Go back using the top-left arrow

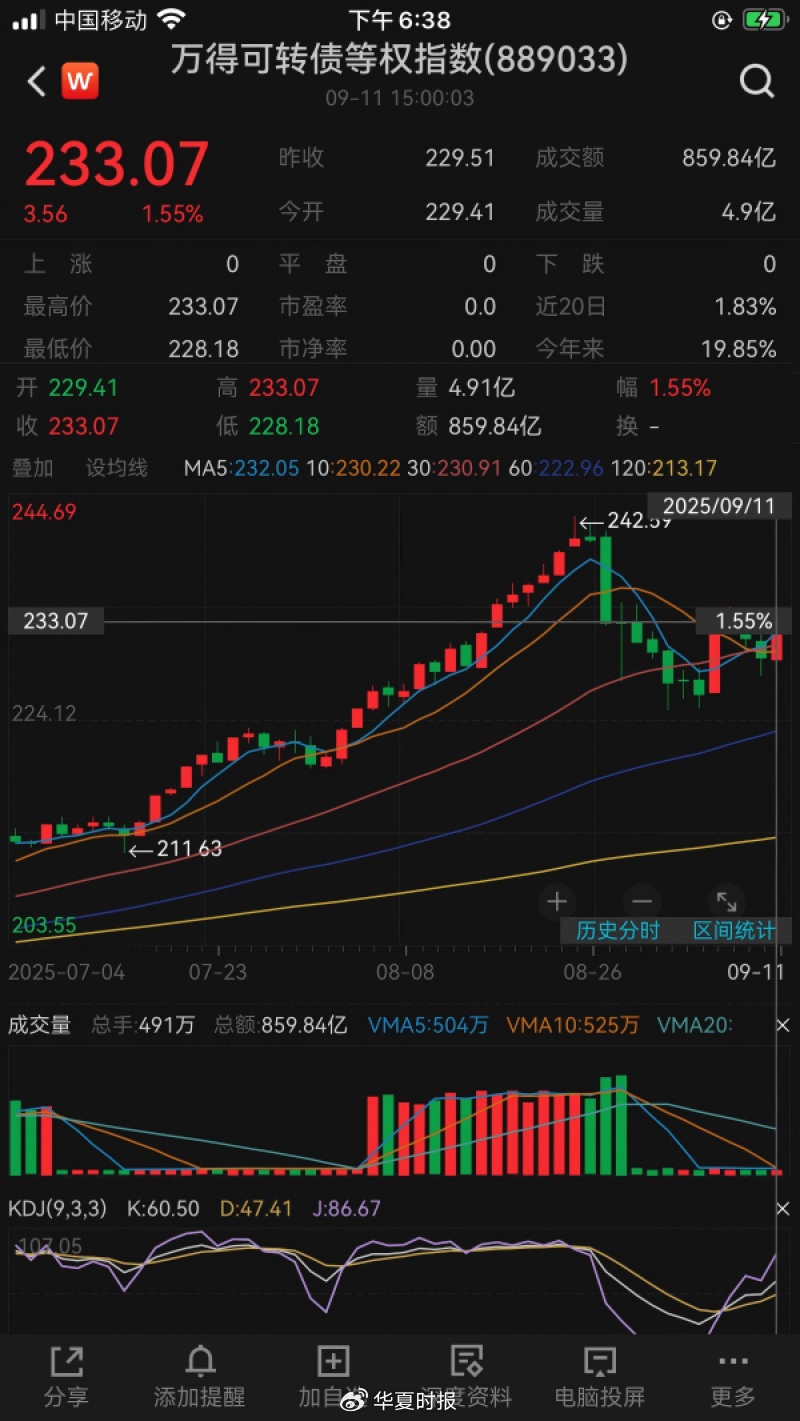(x=37, y=81)
